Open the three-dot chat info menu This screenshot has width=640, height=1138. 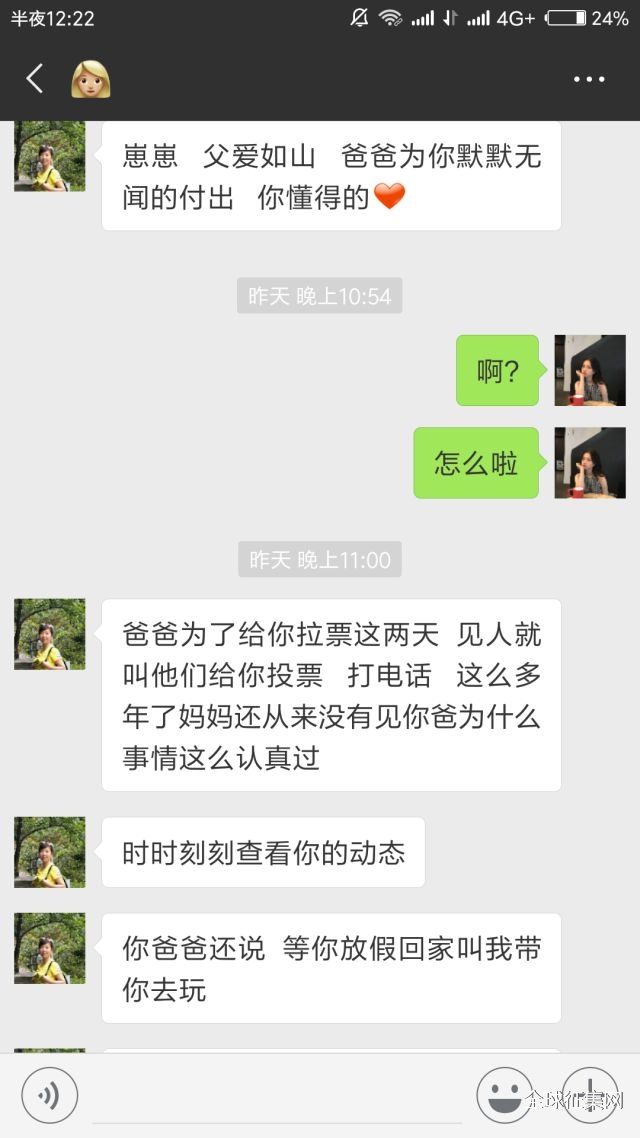click(x=589, y=80)
